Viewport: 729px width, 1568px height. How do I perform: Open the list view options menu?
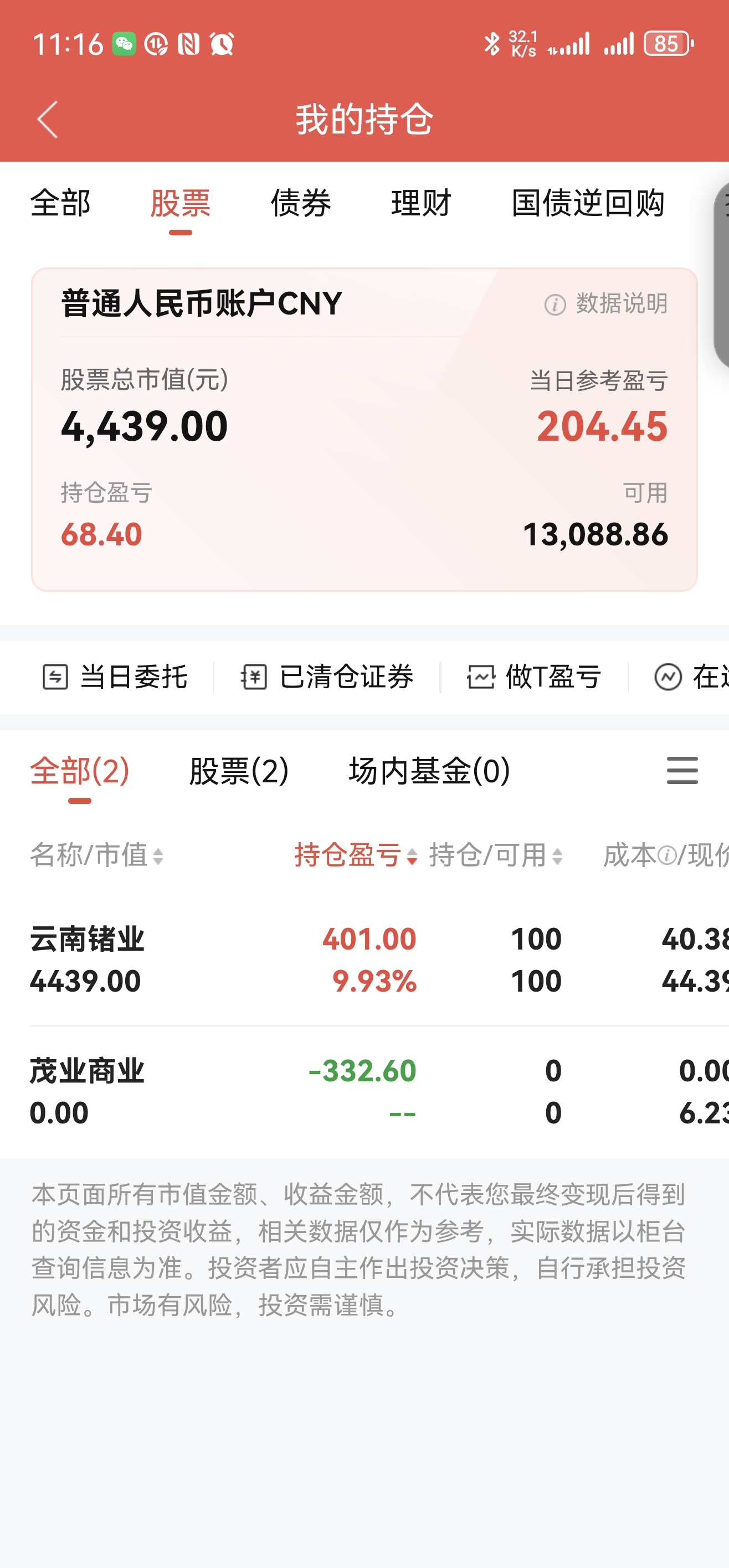point(682,771)
